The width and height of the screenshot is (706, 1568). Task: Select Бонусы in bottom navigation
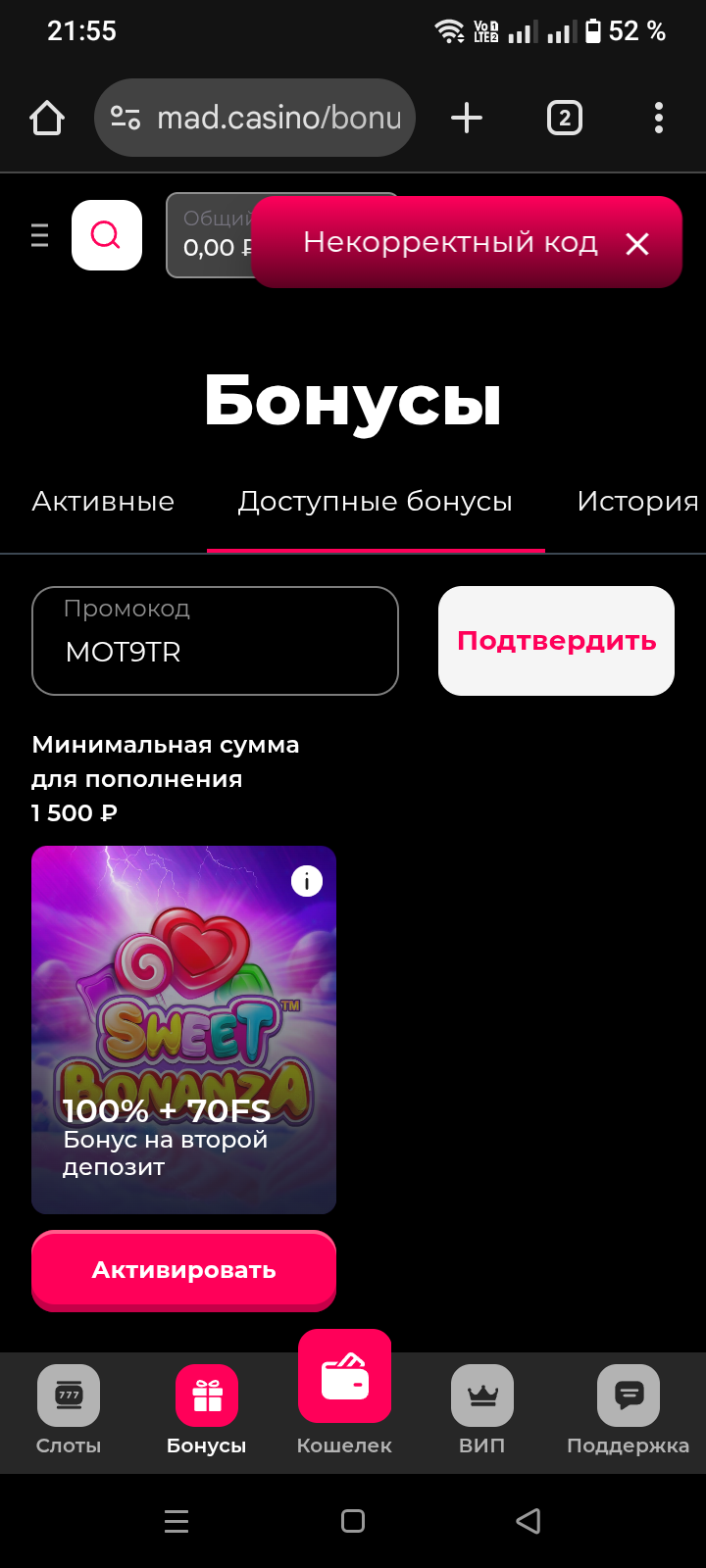point(207,1409)
